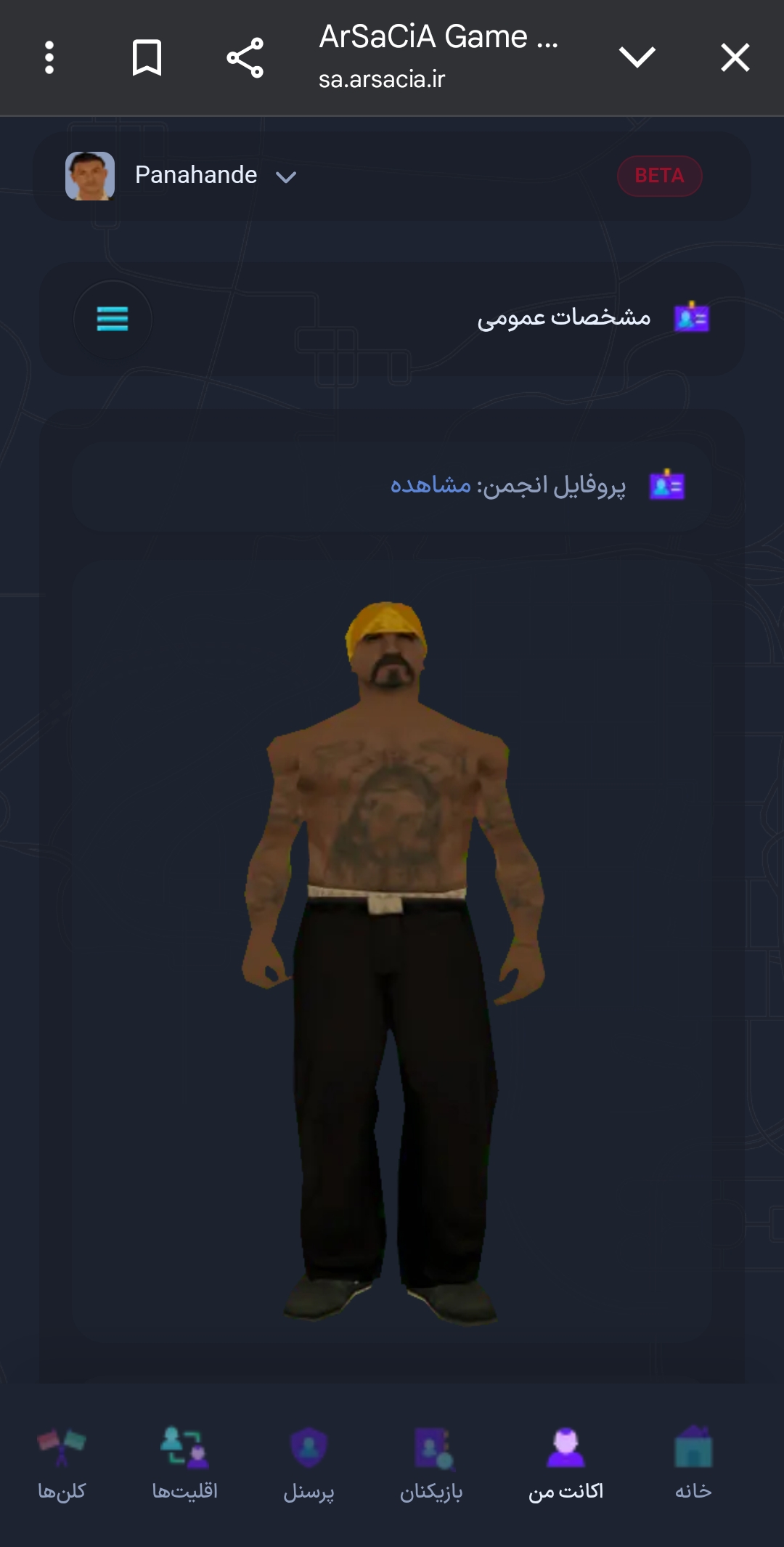The width and height of the screenshot is (784, 1547).
Task: Collapse the in-app browser
Action: (x=637, y=57)
